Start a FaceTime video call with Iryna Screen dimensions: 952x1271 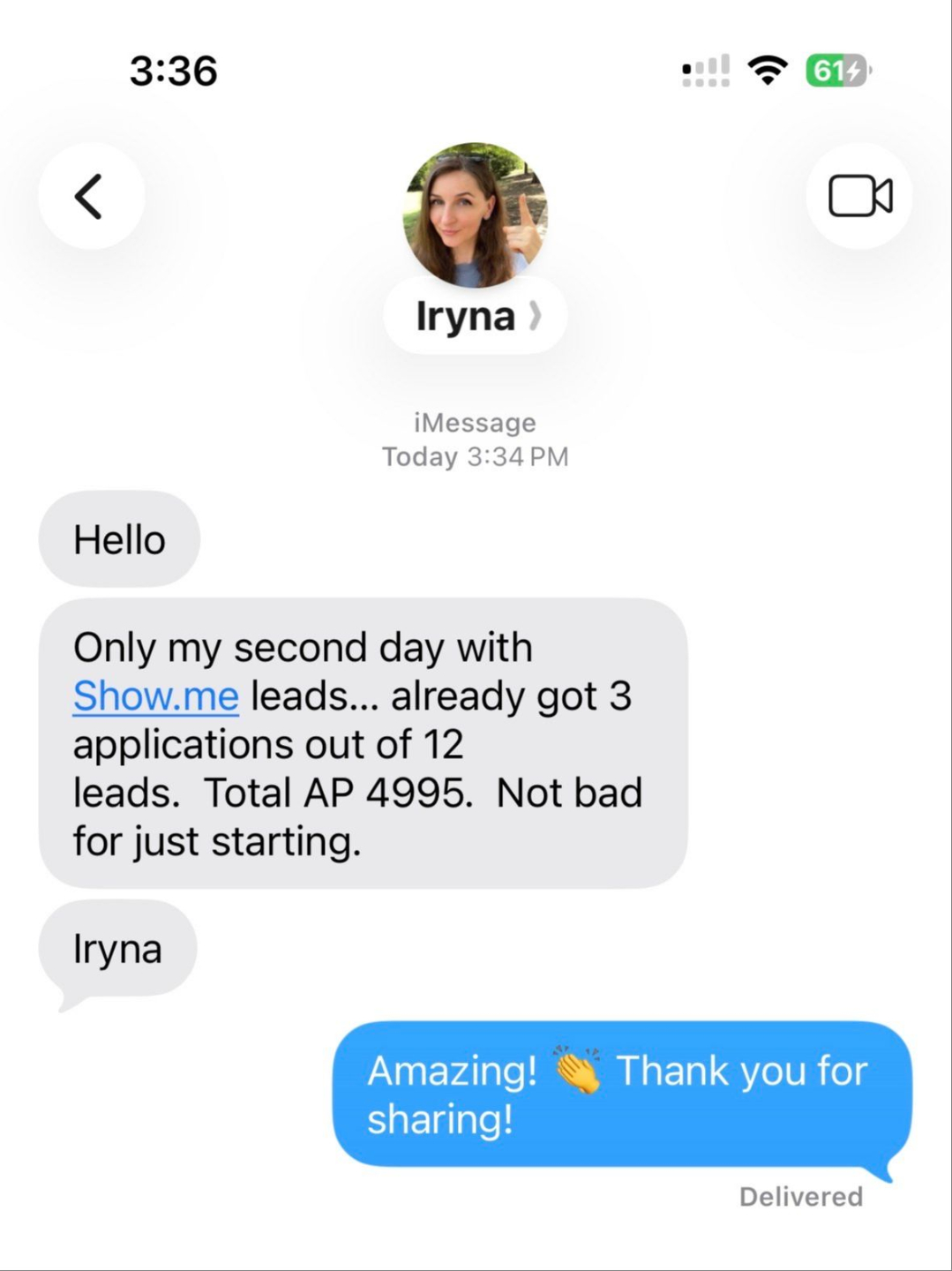[x=859, y=196]
